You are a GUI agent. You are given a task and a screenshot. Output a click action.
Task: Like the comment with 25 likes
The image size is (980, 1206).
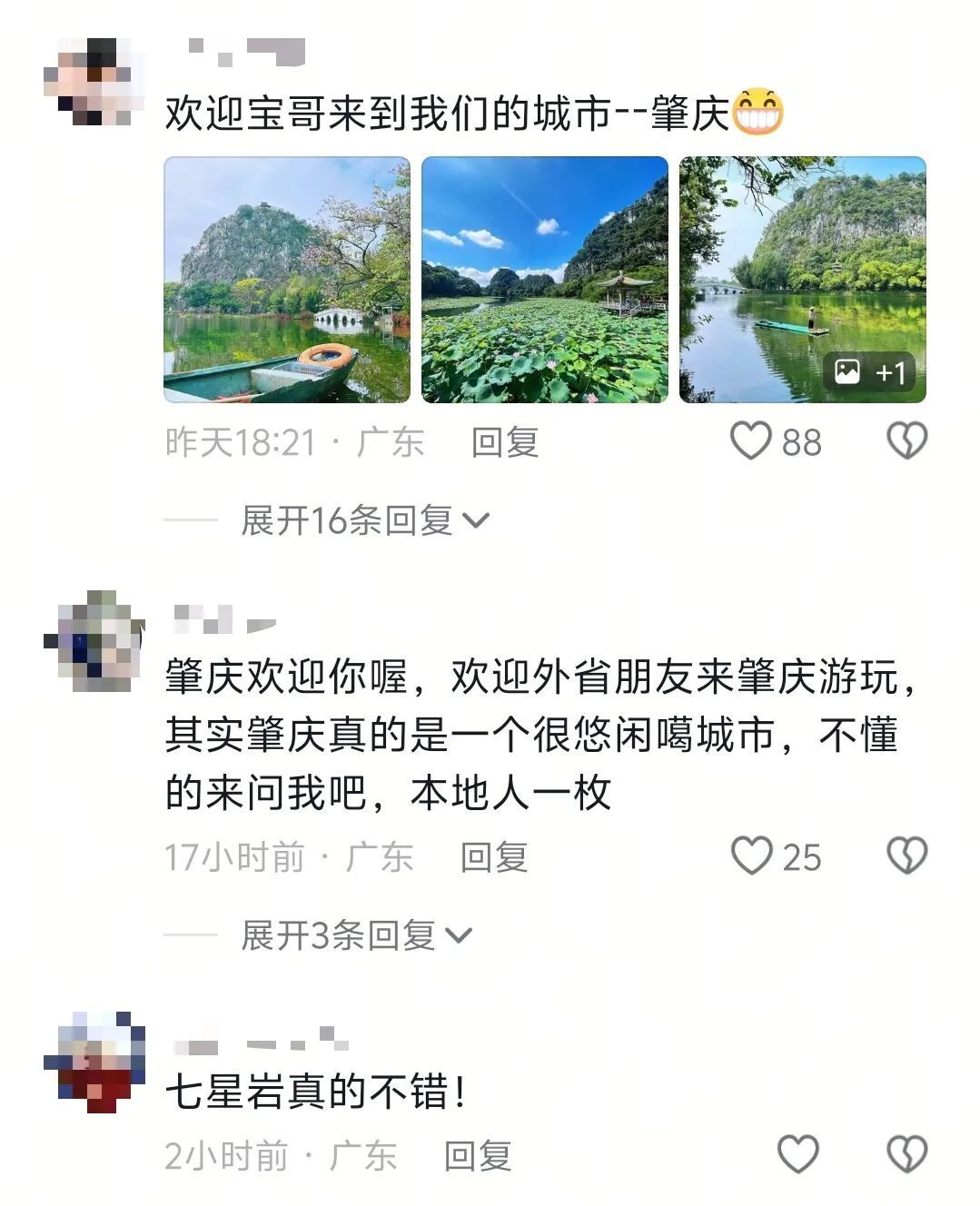coord(752,856)
